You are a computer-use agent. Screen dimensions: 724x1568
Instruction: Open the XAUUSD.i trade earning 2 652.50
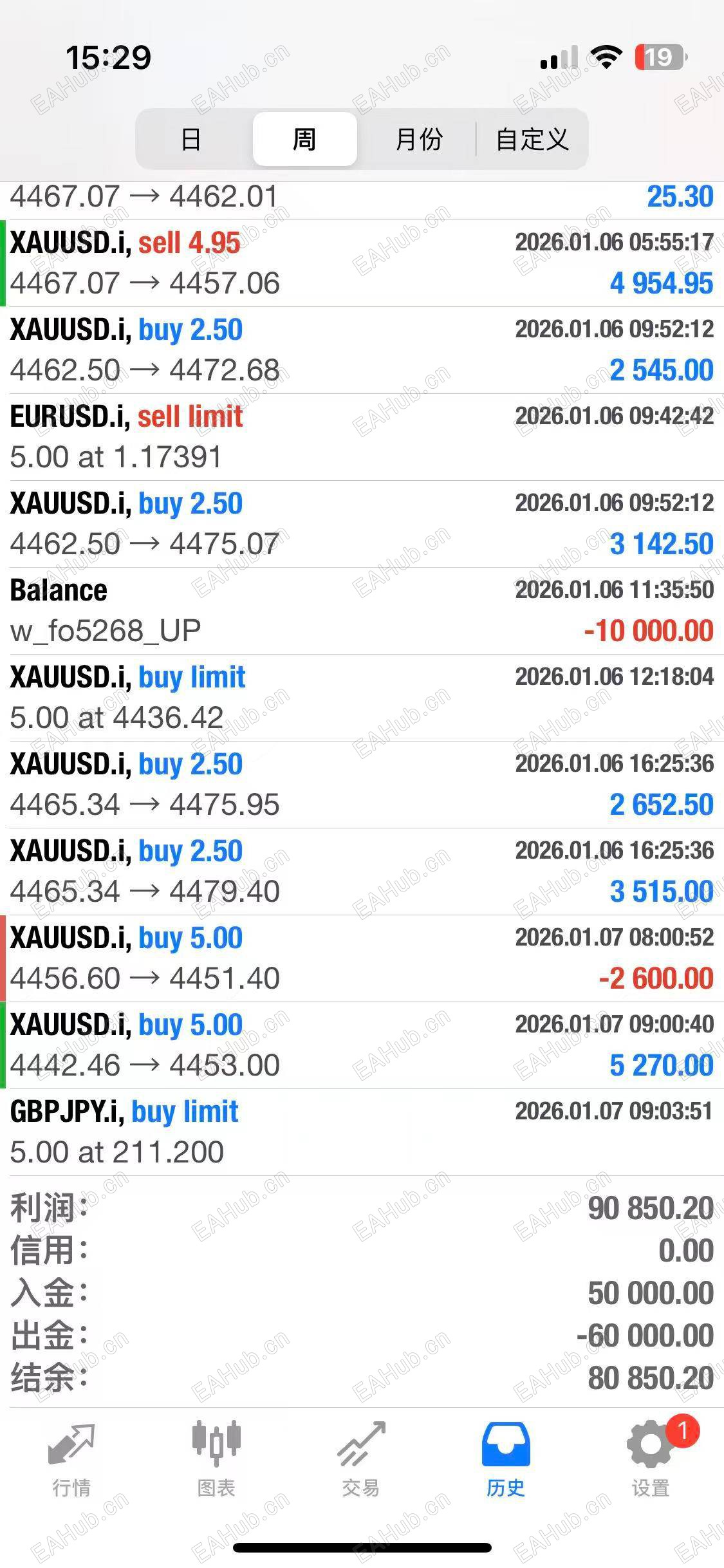[362, 785]
